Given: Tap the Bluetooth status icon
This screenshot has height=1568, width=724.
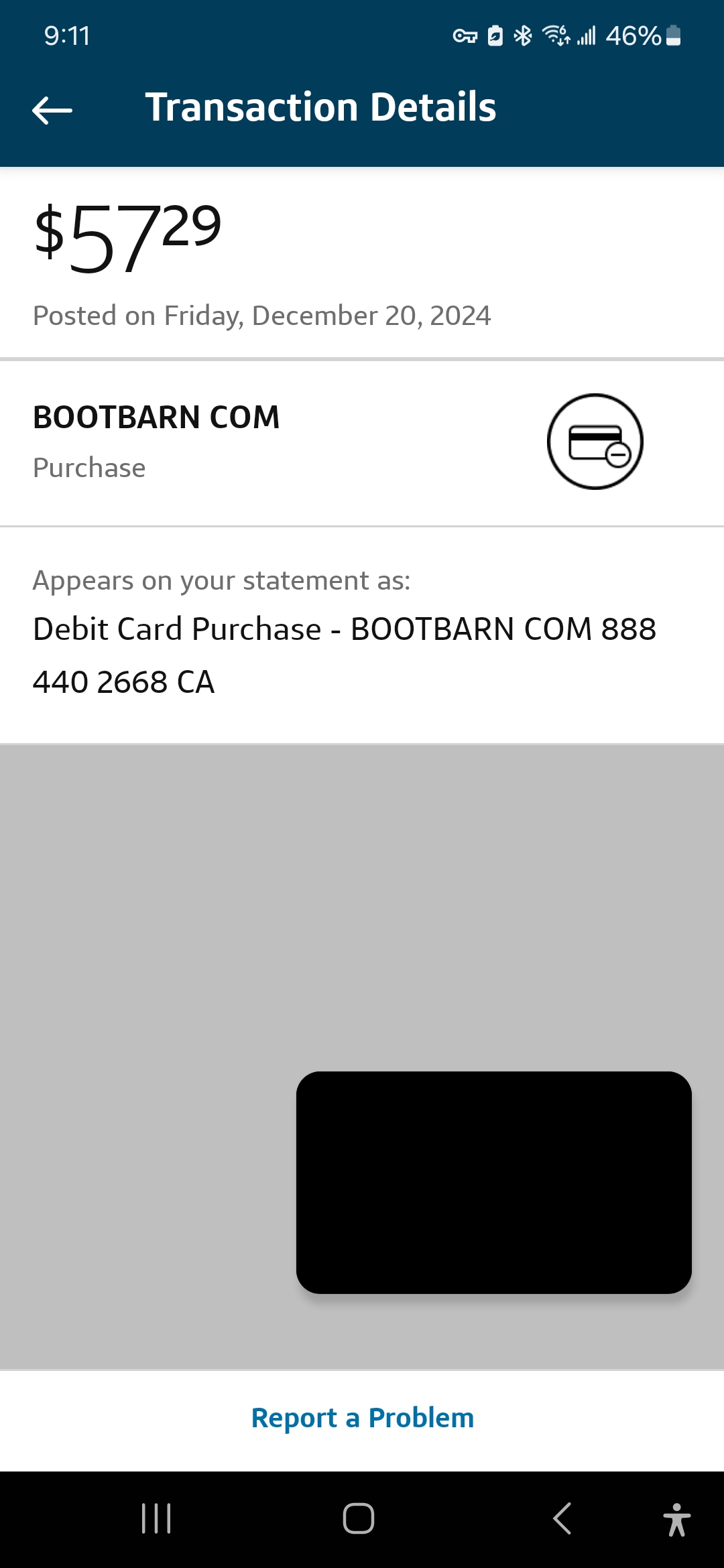Looking at the screenshot, I should click(524, 37).
